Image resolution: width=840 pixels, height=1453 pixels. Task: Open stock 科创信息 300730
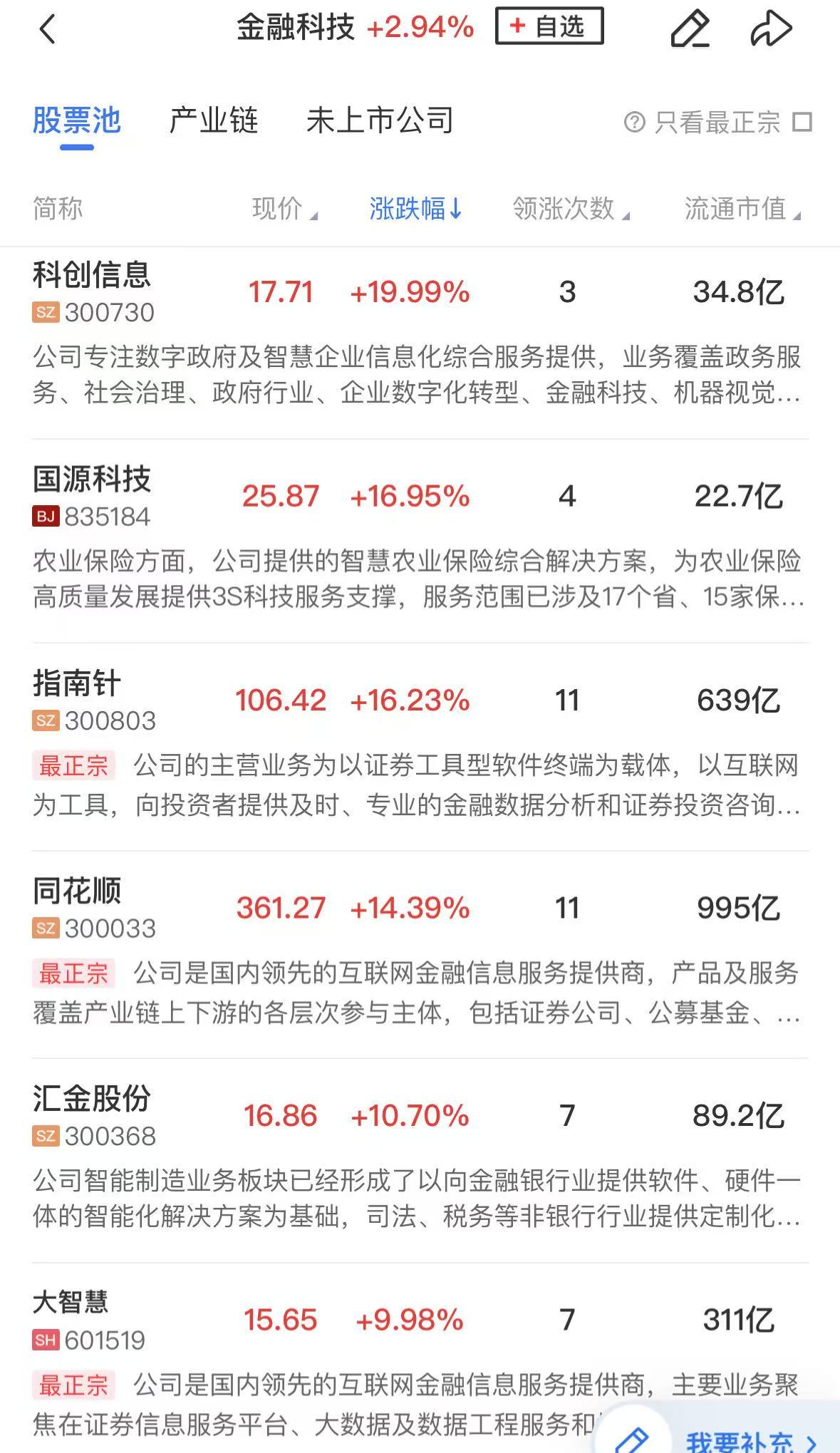93,292
